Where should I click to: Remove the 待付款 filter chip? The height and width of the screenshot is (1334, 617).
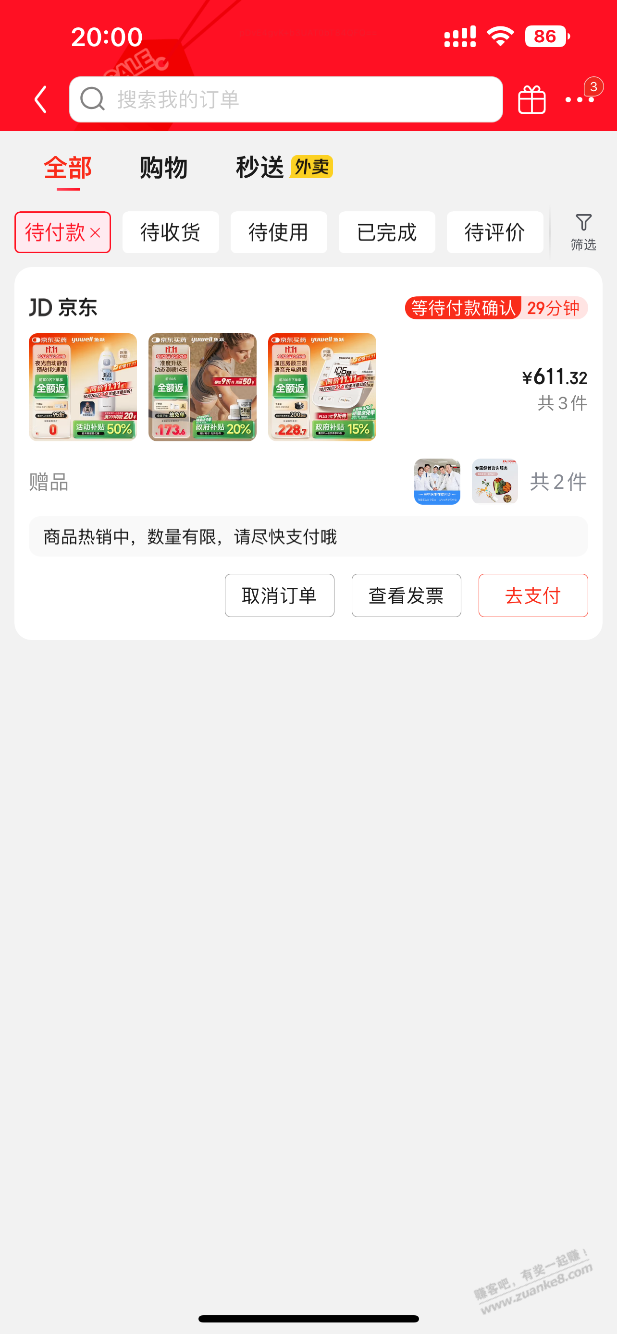(96, 233)
